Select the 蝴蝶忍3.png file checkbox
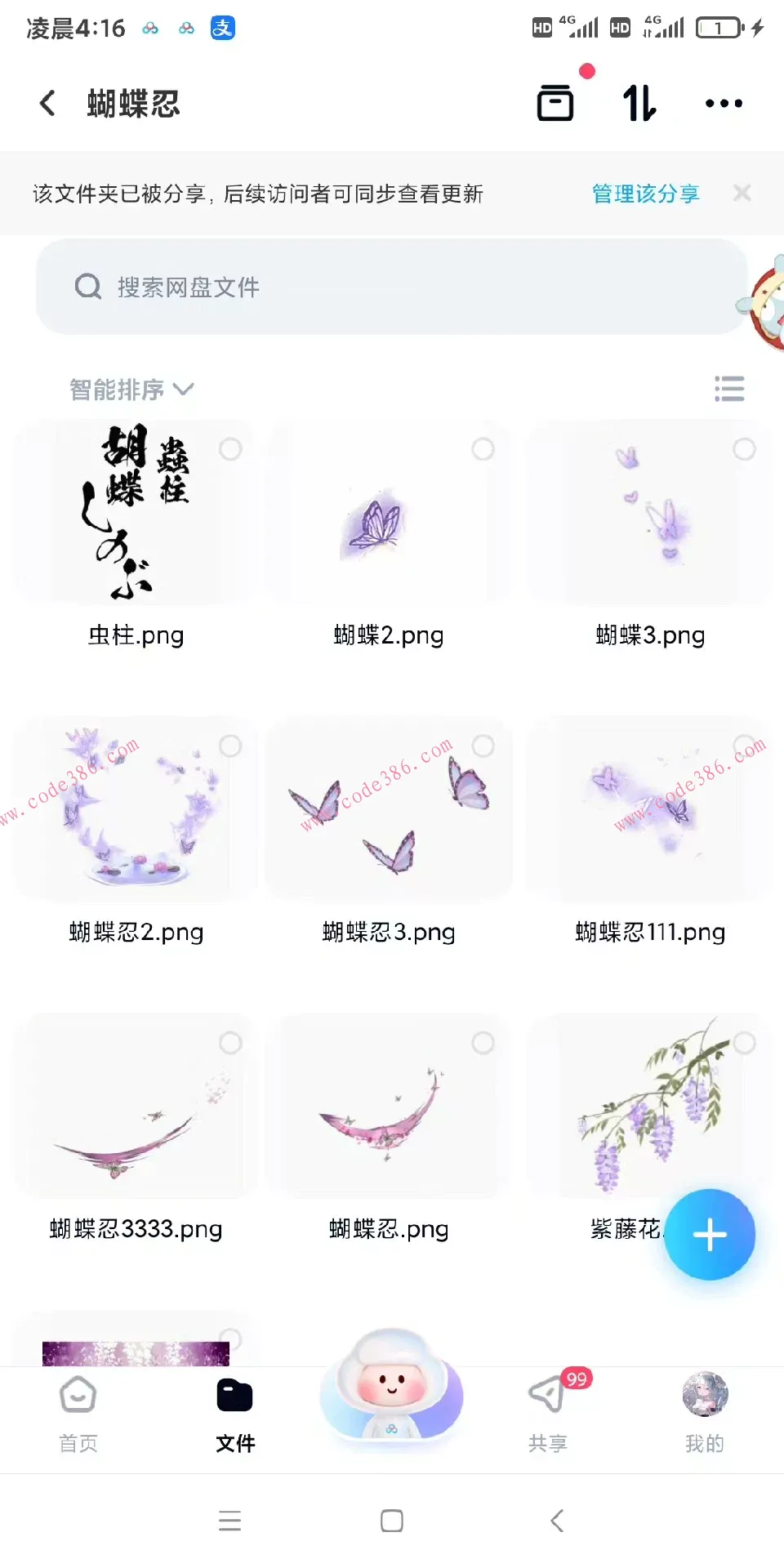The height and width of the screenshot is (1568, 784). click(x=483, y=746)
